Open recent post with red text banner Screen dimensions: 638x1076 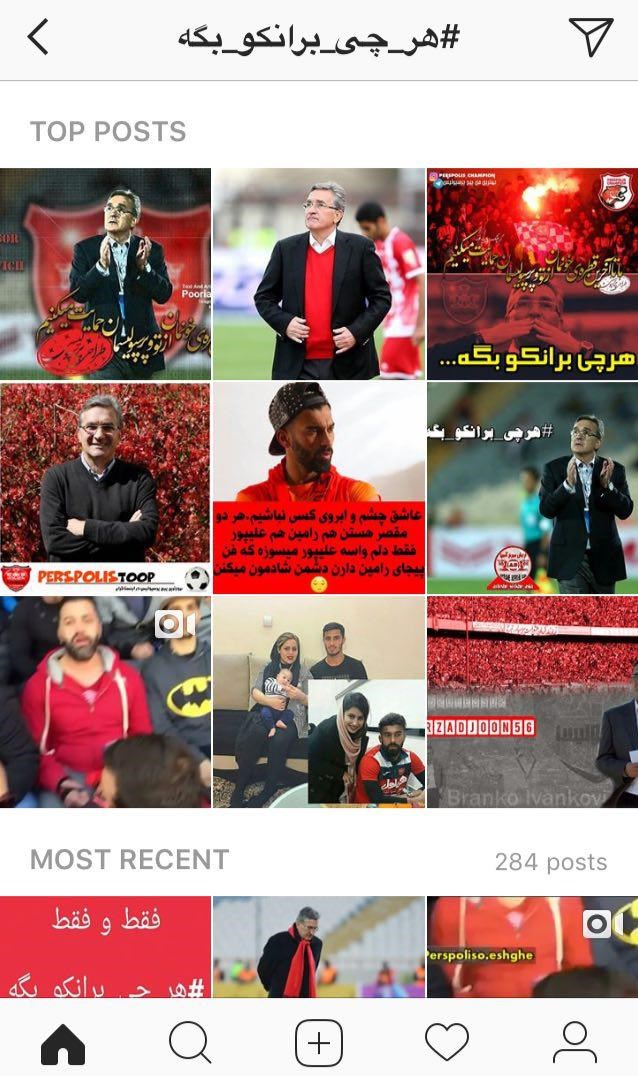105,946
